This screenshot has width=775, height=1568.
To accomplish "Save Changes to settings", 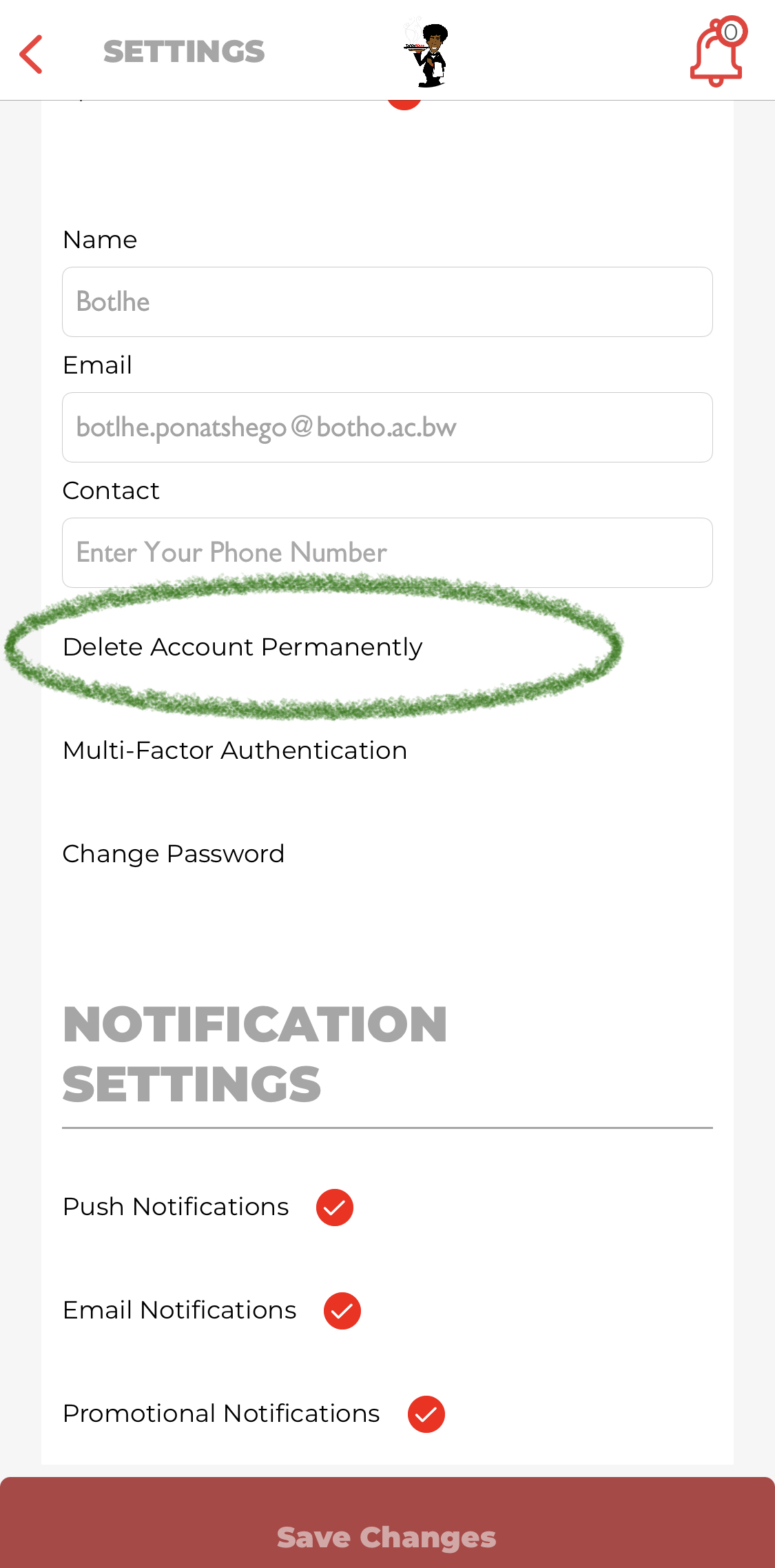I will (387, 1536).
